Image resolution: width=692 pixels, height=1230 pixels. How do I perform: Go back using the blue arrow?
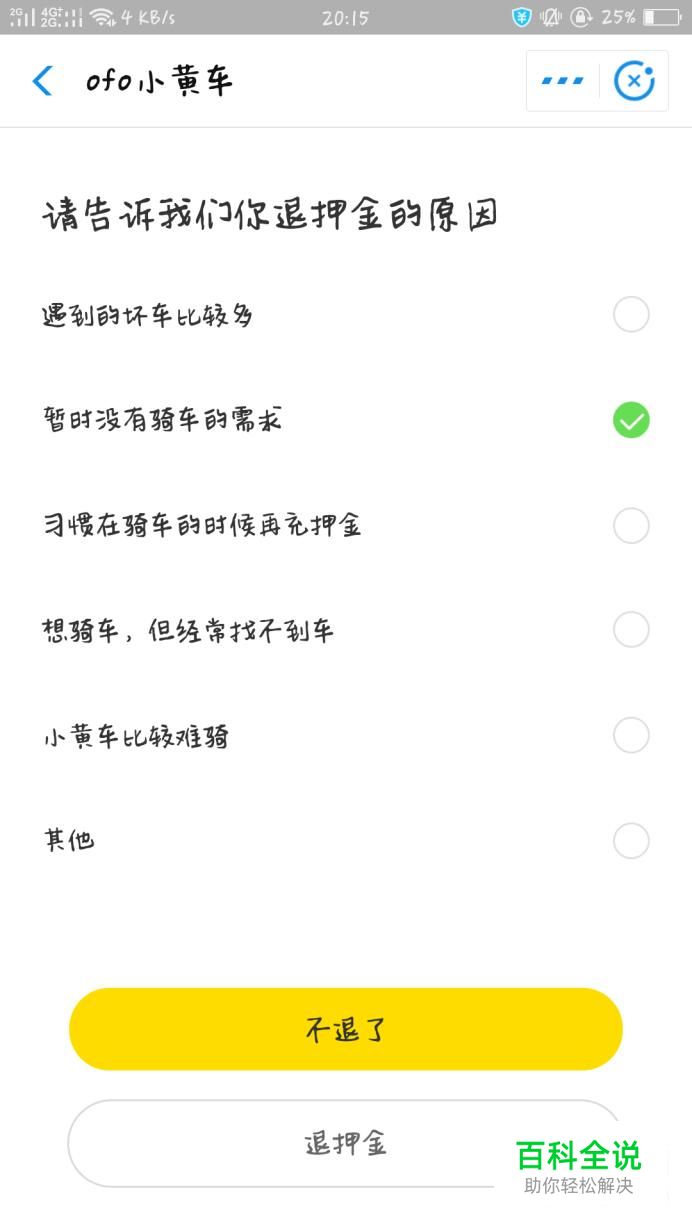pyautogui.click(x=42, y=81)
